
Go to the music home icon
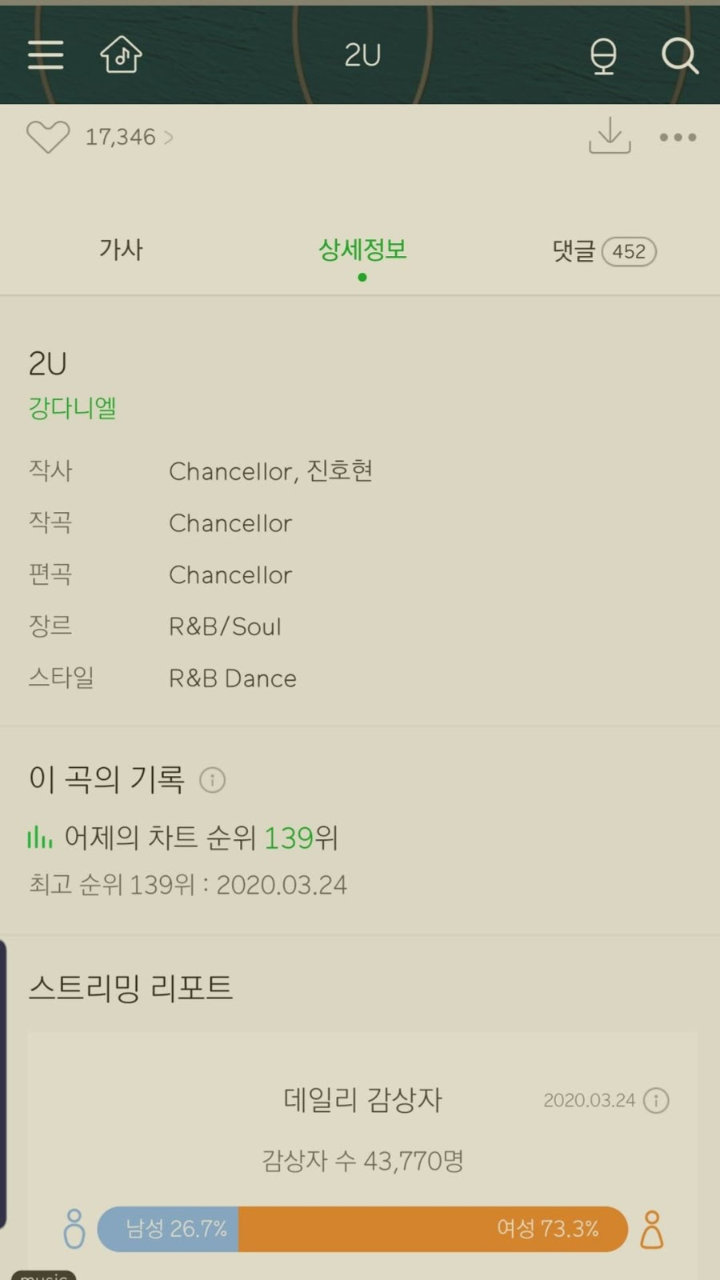121,55
